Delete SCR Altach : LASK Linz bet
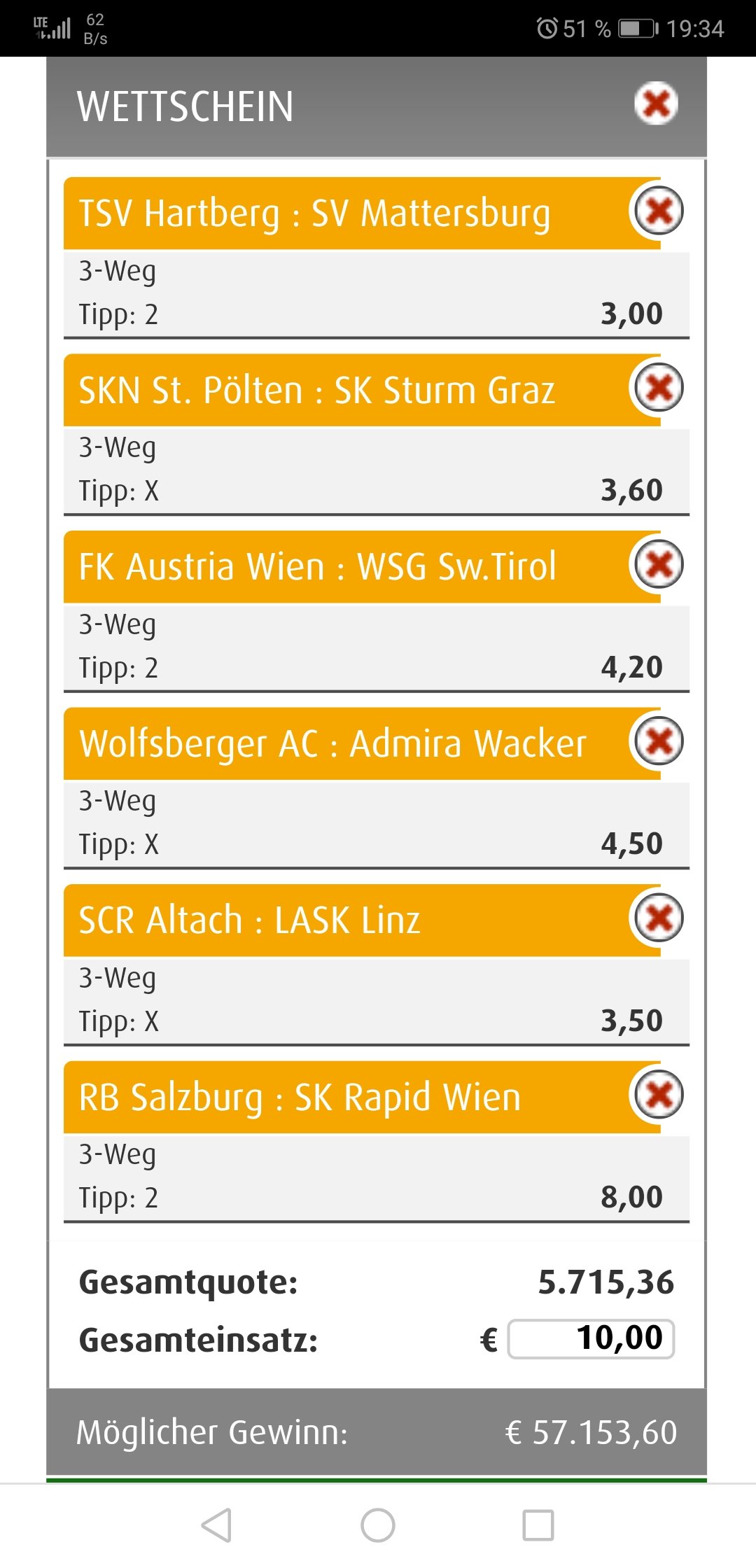 pos(659,918)
